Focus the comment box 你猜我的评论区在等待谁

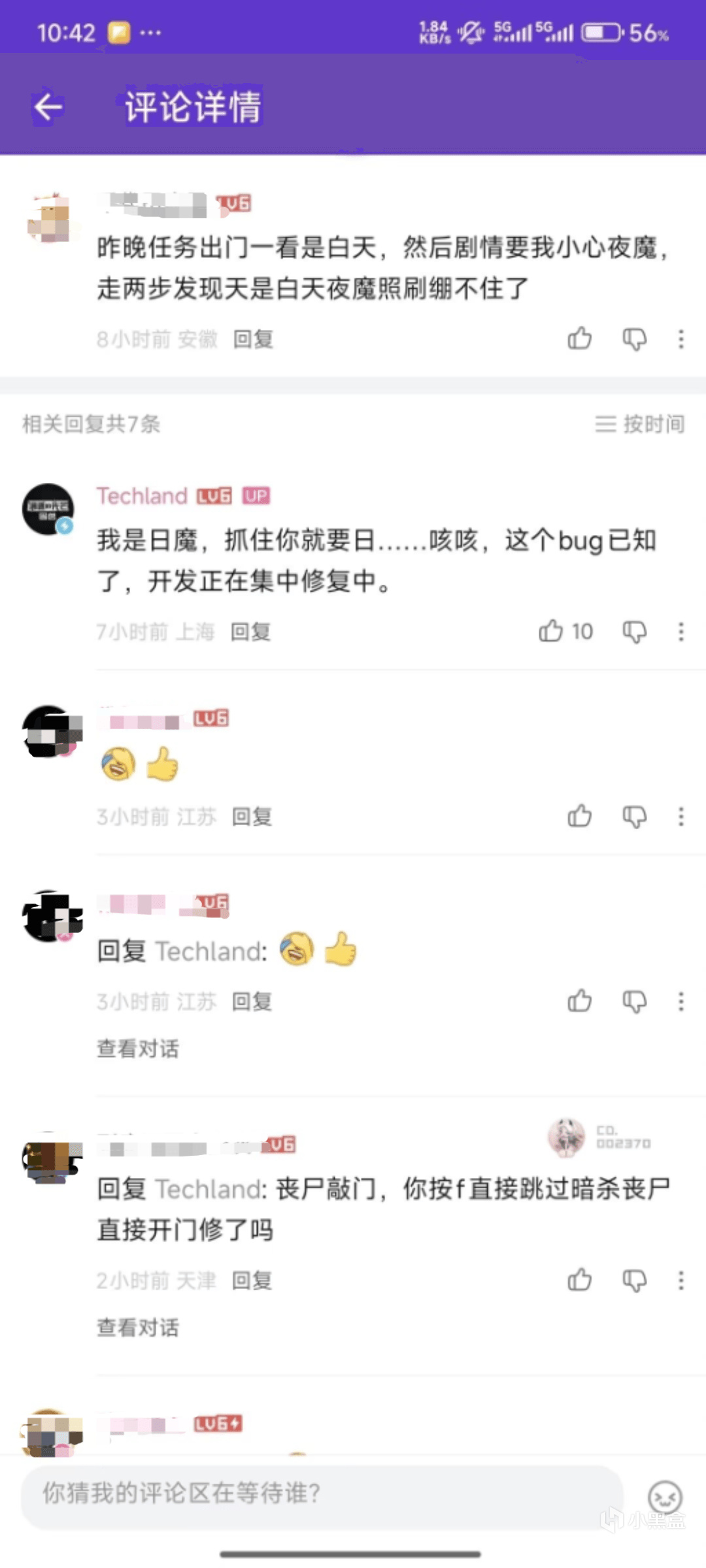click(320, 1494)
